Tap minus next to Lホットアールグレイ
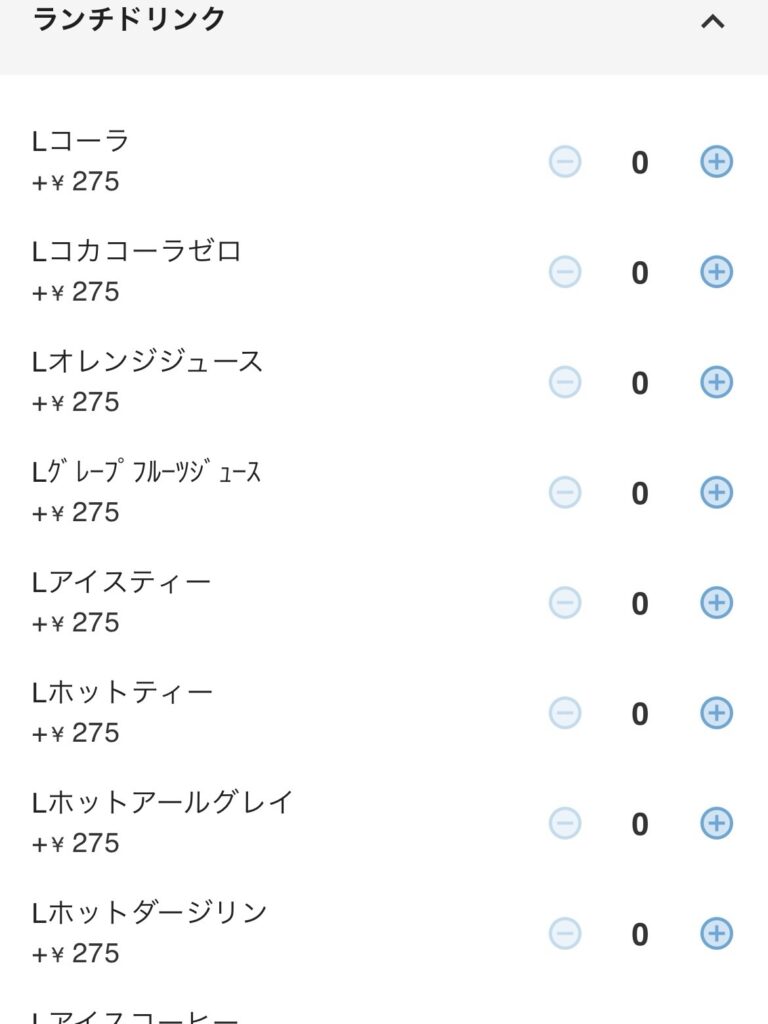The height and width of the screenshot is (1024, 768). [x=565, y=823]
